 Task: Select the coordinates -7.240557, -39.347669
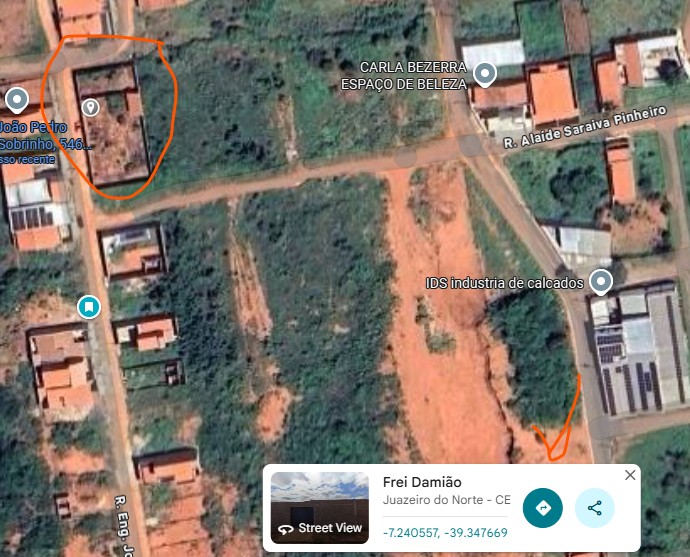click(x=445, y=533)
